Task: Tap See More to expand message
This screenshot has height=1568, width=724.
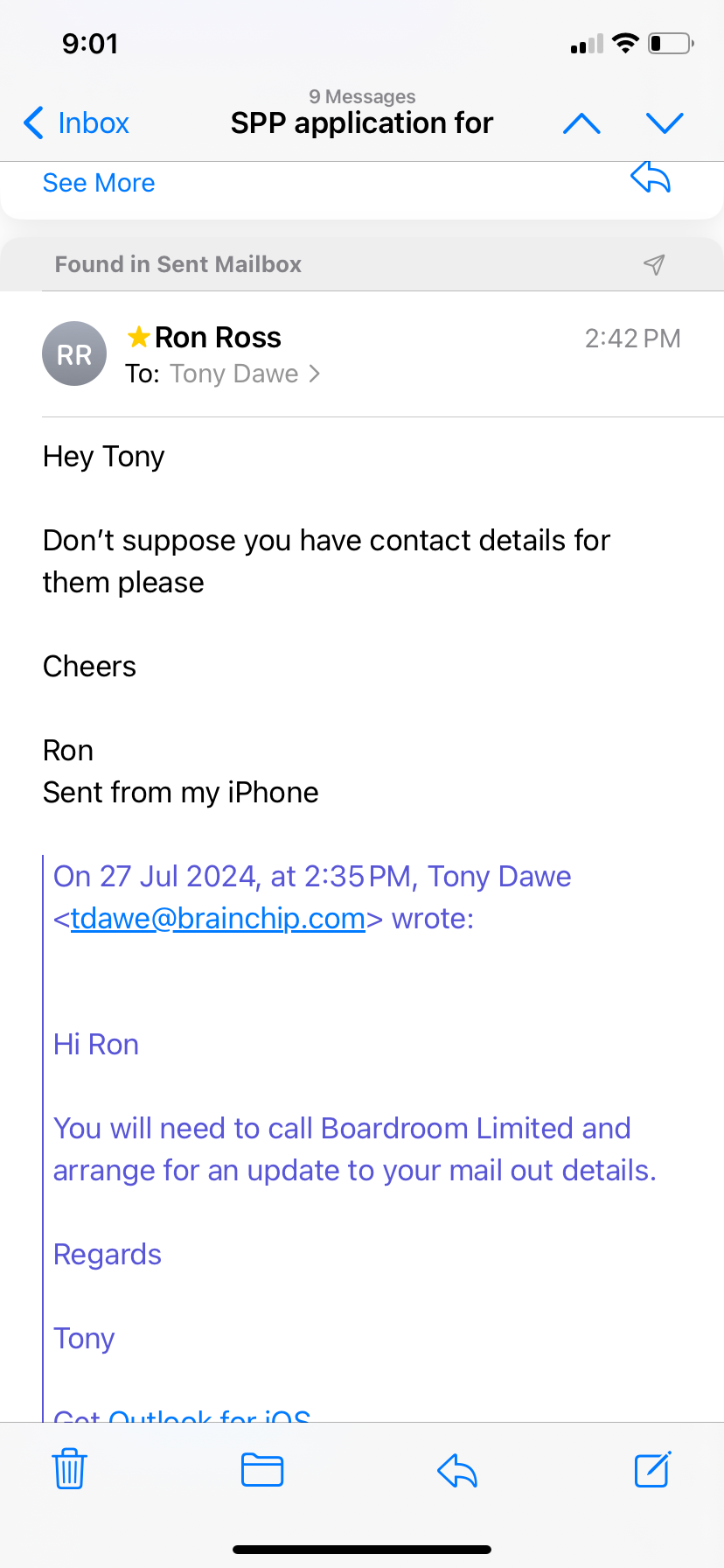Action: click(x=99, y=183)
